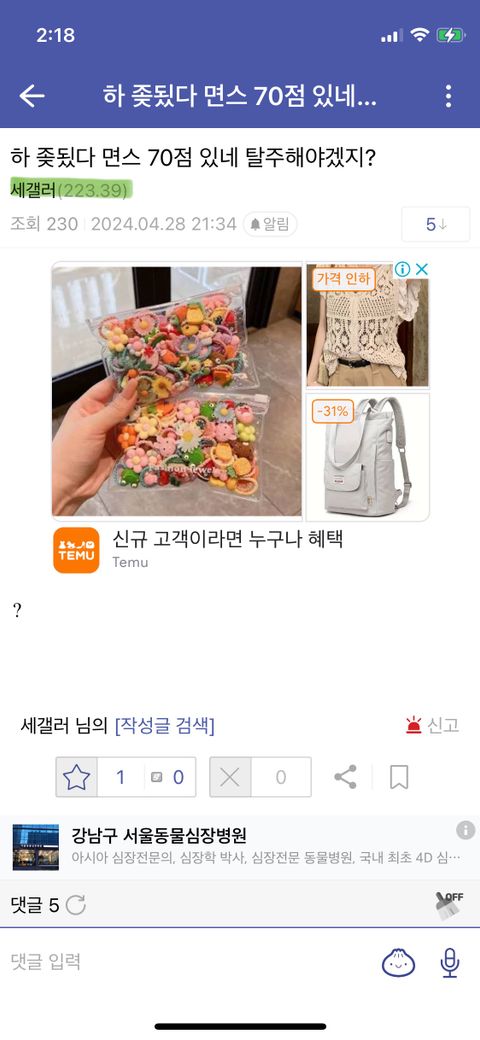Open the dumpling emoticon picker
The width and height of the screenshot is (480, 1040).
(x=398, y=962)
